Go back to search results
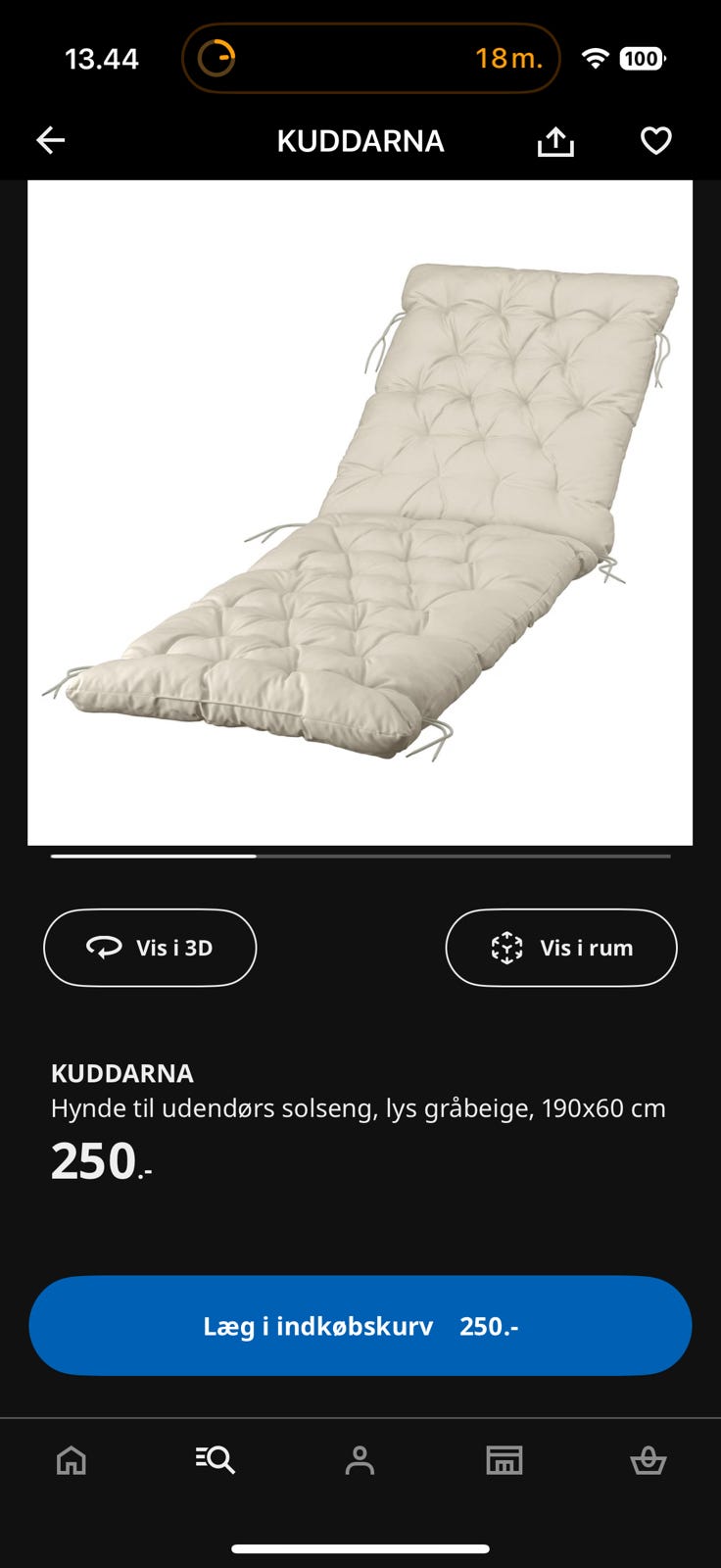Viewport: 721px width, 1568px height. pyautogui.click(x=50, y=140)
